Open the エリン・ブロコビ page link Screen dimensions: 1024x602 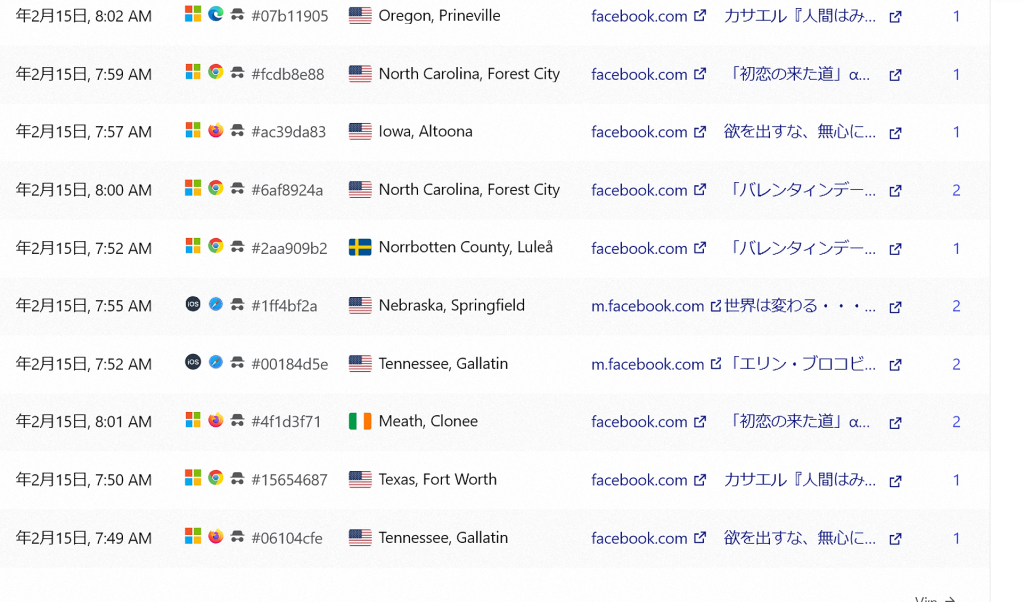click(804, 364)
